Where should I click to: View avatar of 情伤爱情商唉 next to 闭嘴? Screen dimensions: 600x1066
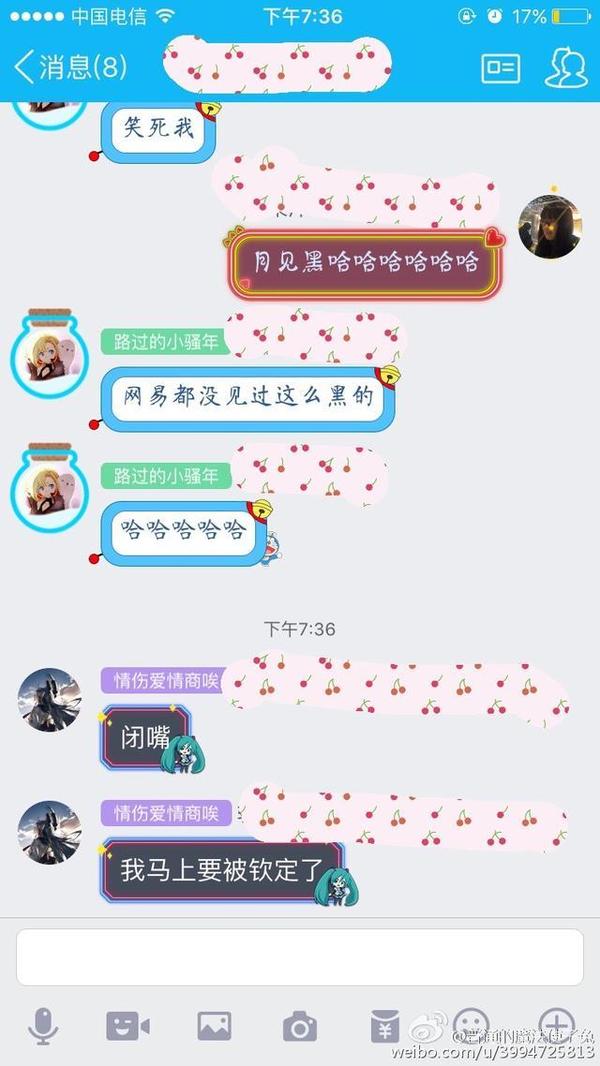pos(49,699)
